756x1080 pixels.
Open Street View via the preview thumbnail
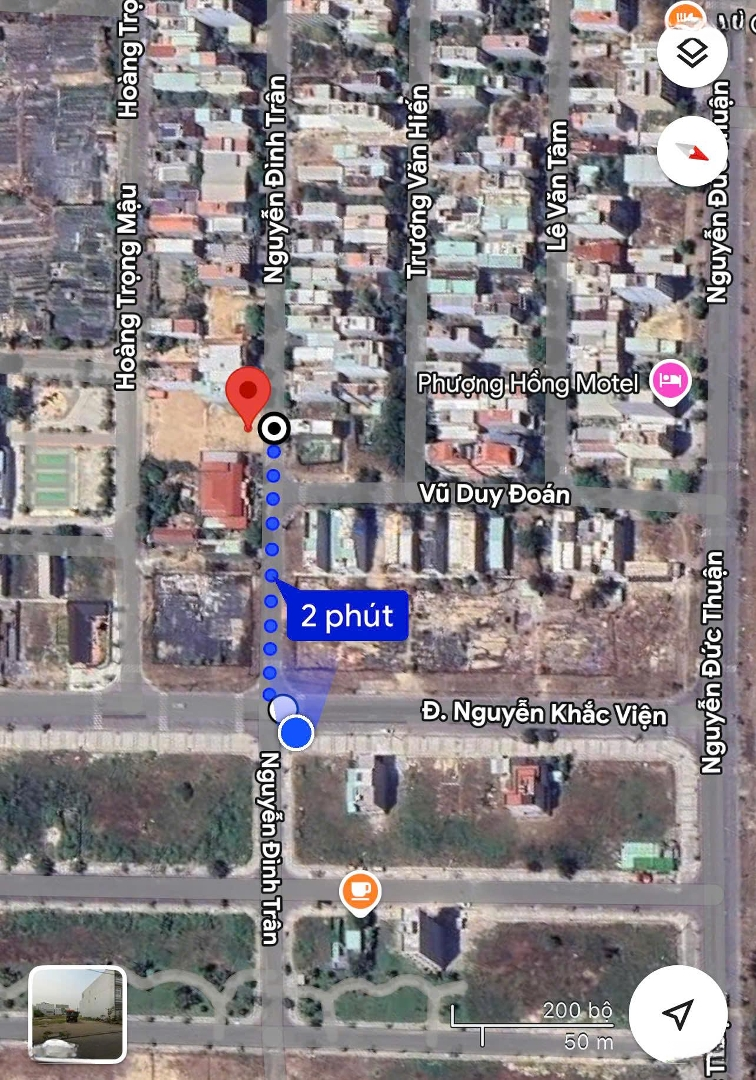80,1015
